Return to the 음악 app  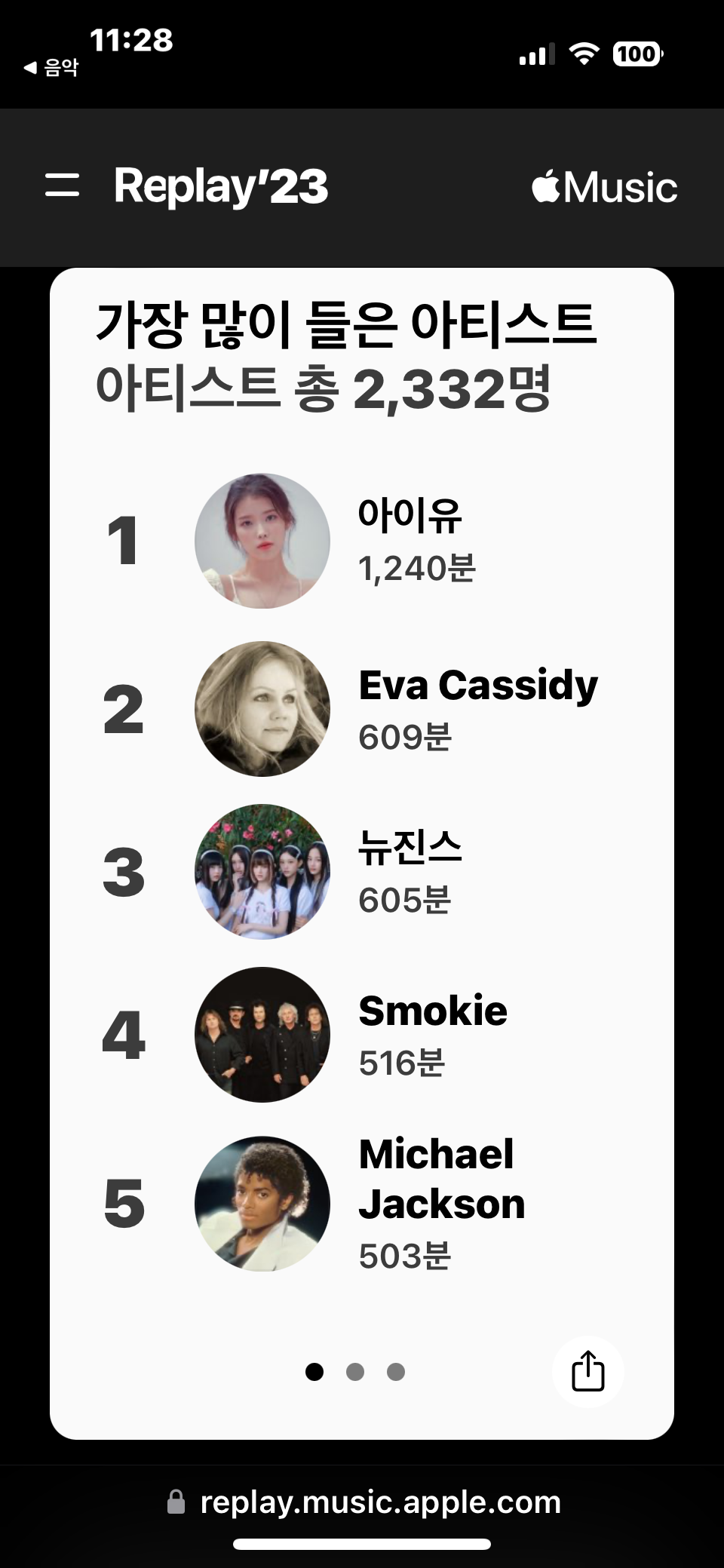coord(51,68)
